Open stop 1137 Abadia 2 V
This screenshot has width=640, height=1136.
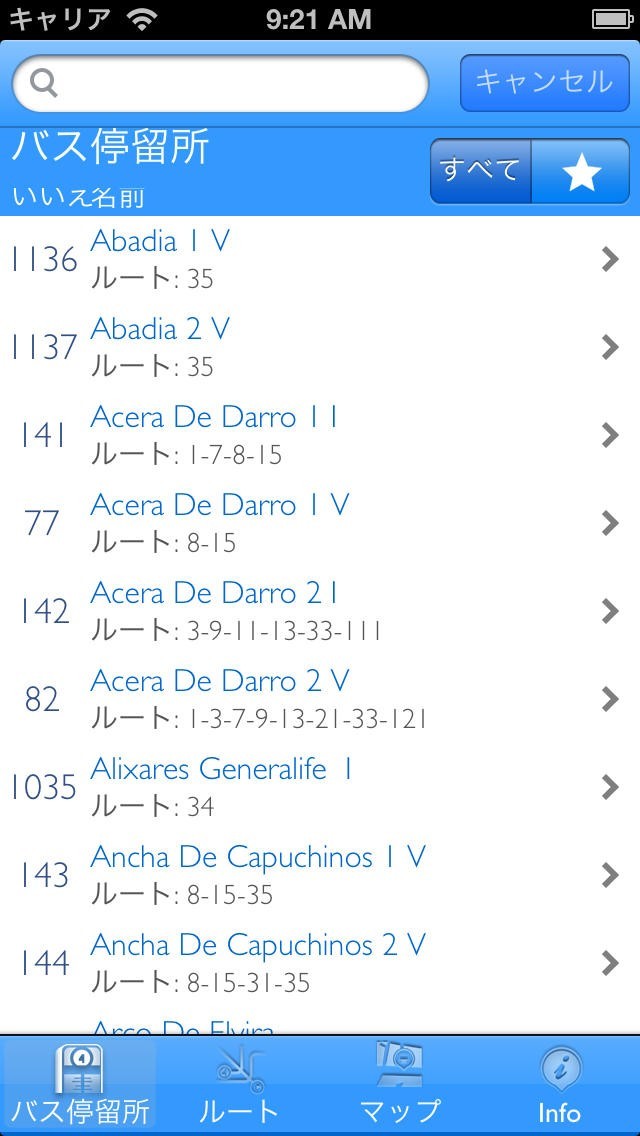pyautogui.click(x=320, y=348)
